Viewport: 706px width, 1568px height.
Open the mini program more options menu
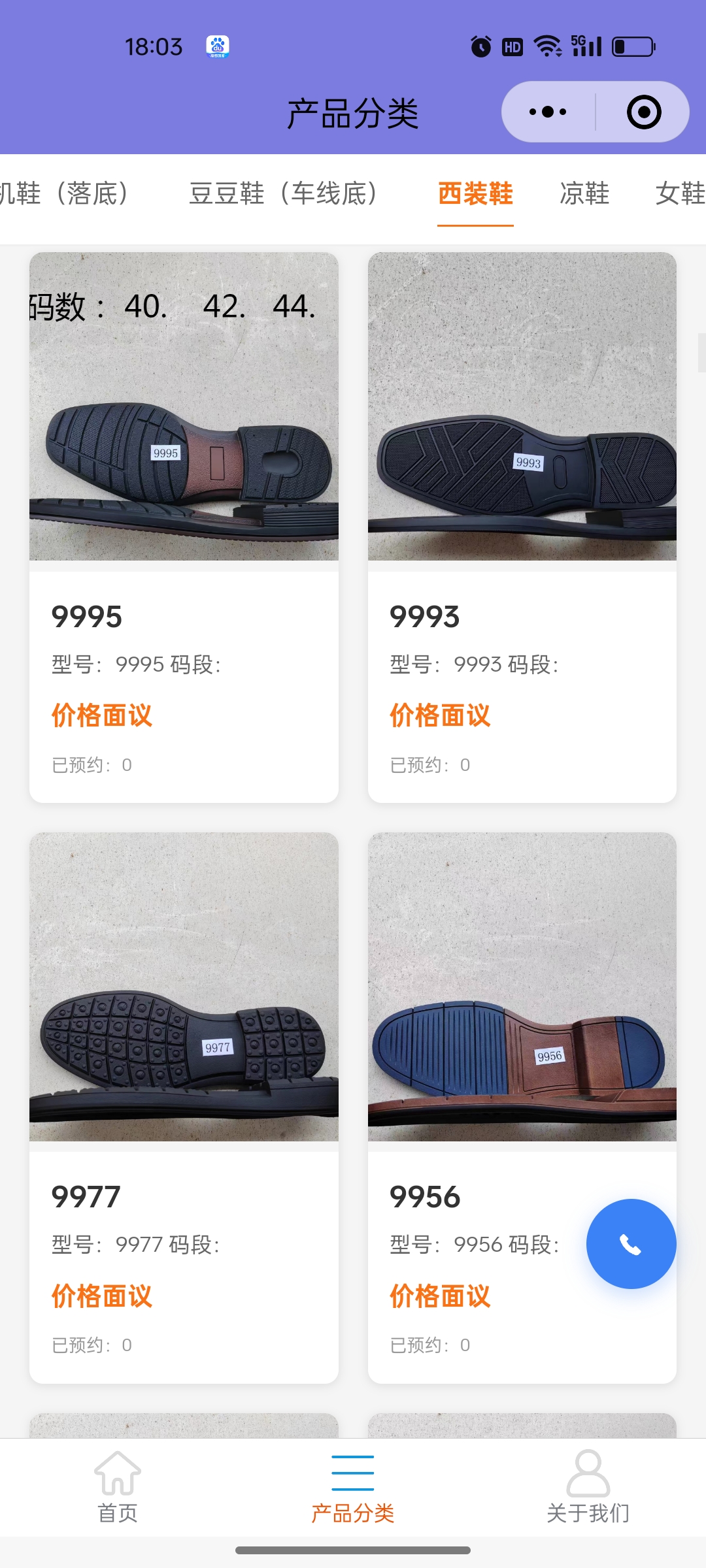tap(548, 112)
